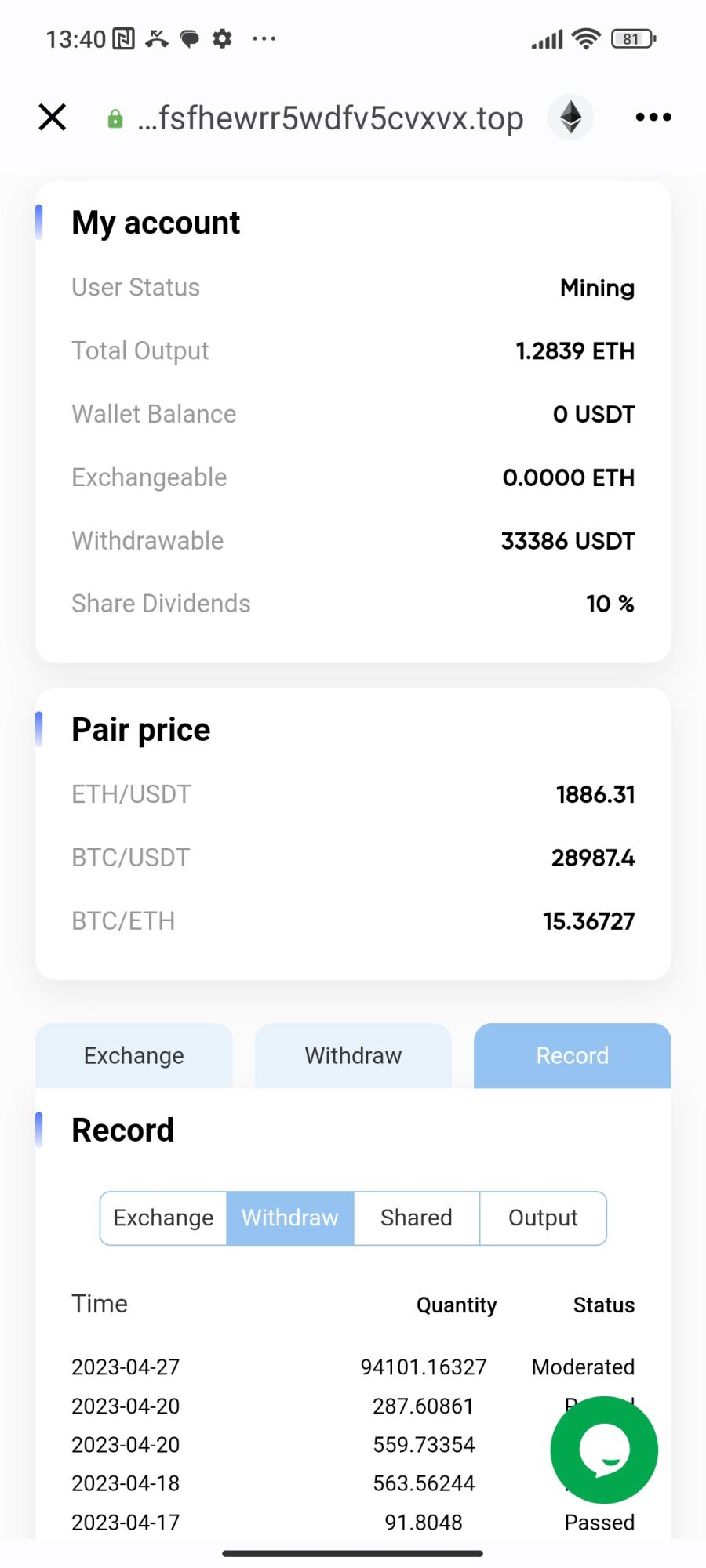Select the 2023-04-27 Moderated record row
The image size is (706, 1568).
[353, 1367]
